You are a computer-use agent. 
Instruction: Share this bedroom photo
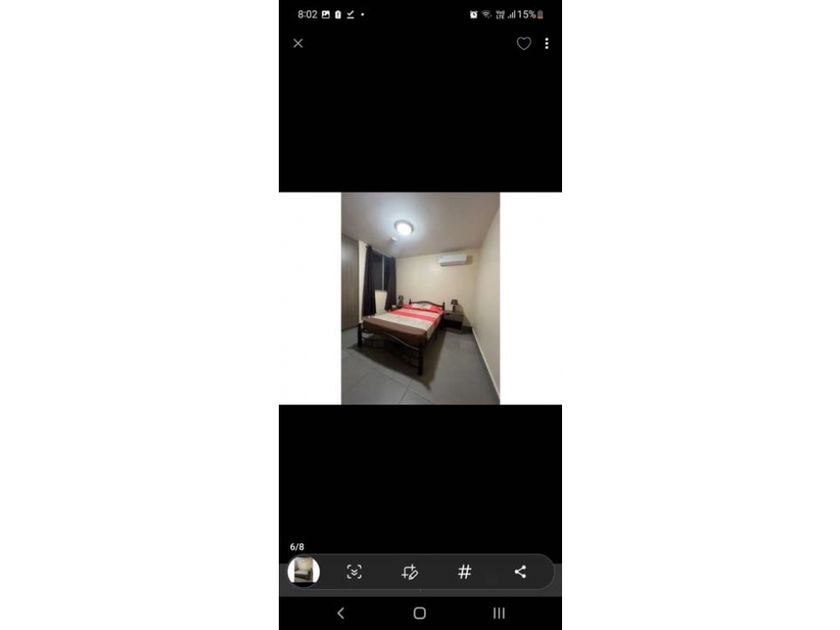pos(520,572)
